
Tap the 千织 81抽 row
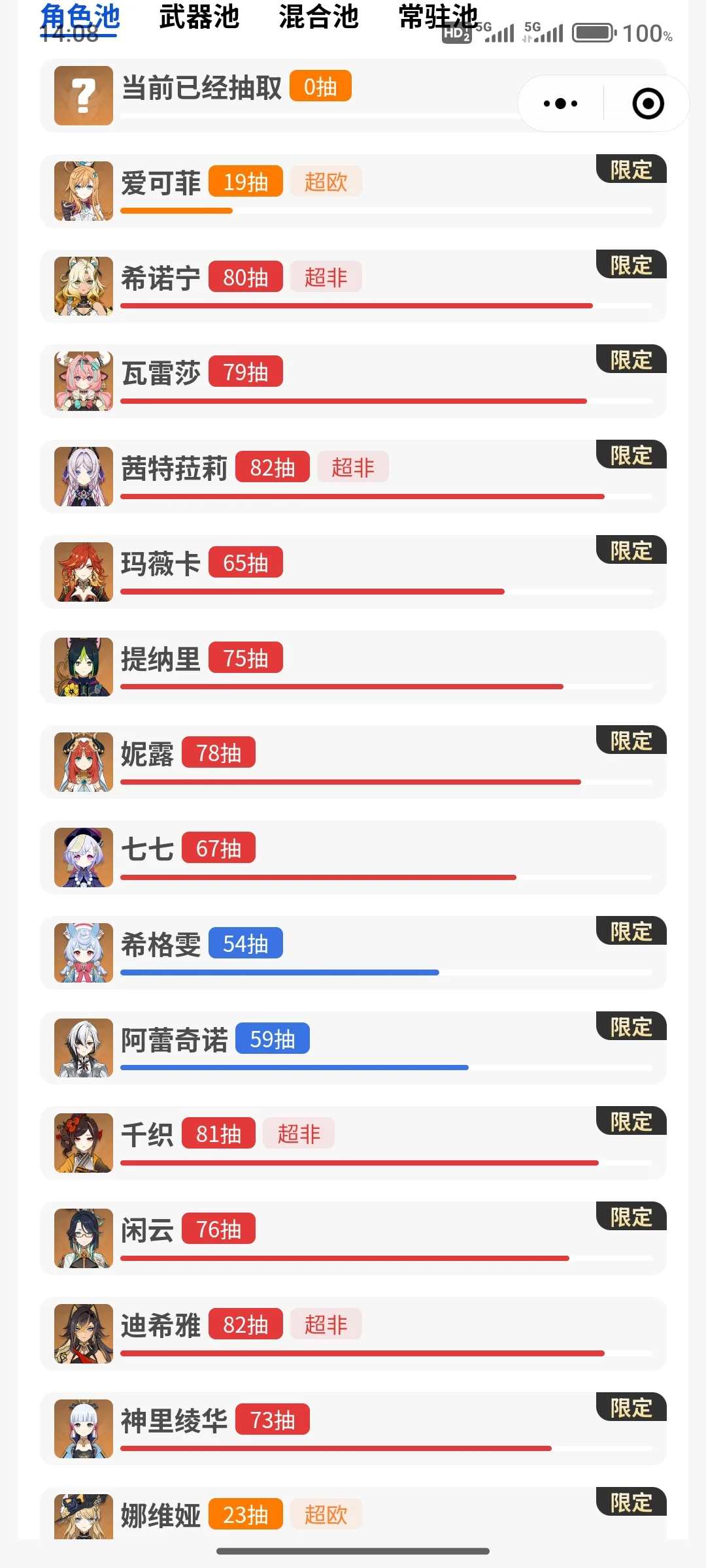point(353,1143)
